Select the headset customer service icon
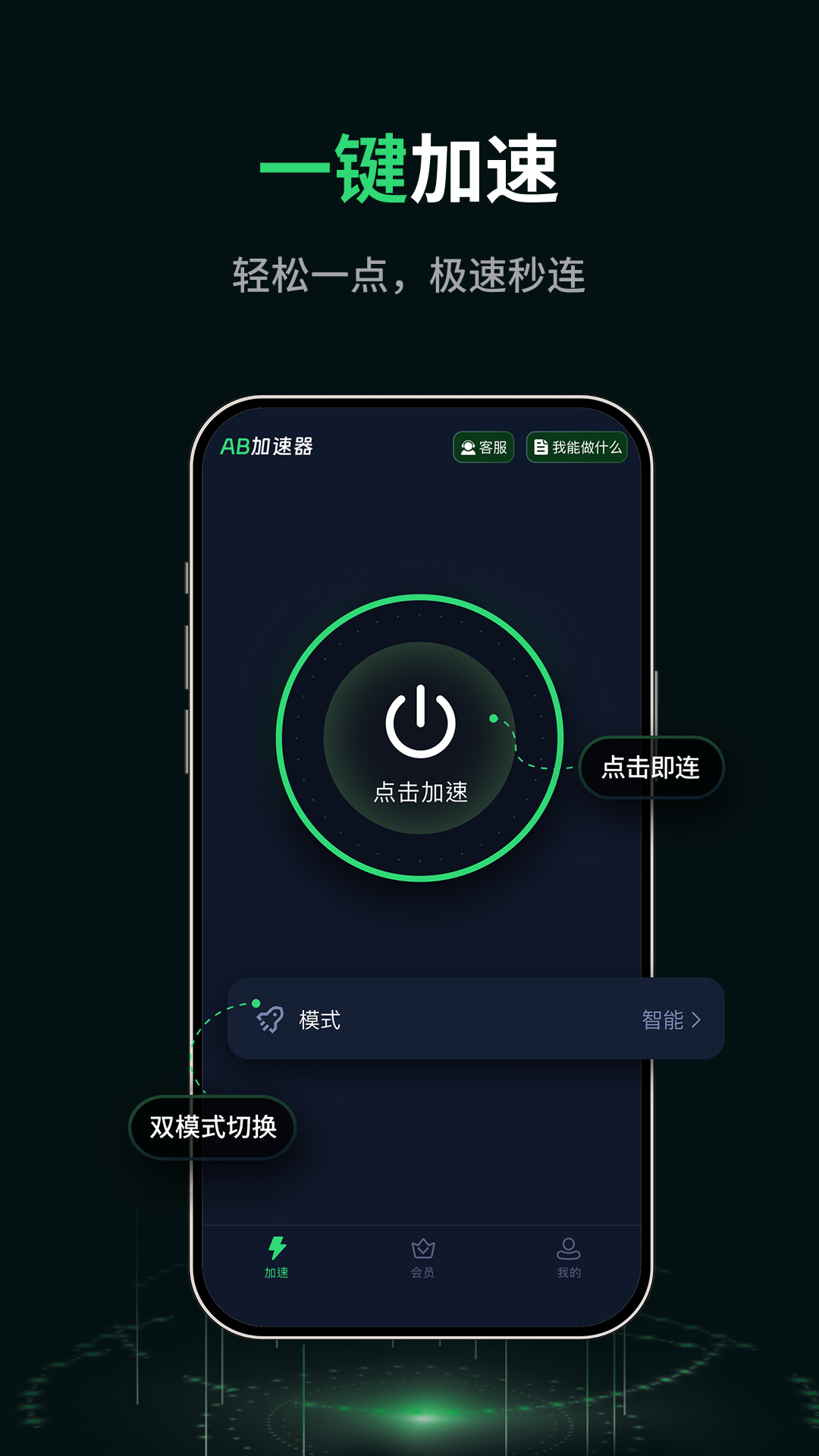Screen dimensions: 819x1456 (468, 447)
